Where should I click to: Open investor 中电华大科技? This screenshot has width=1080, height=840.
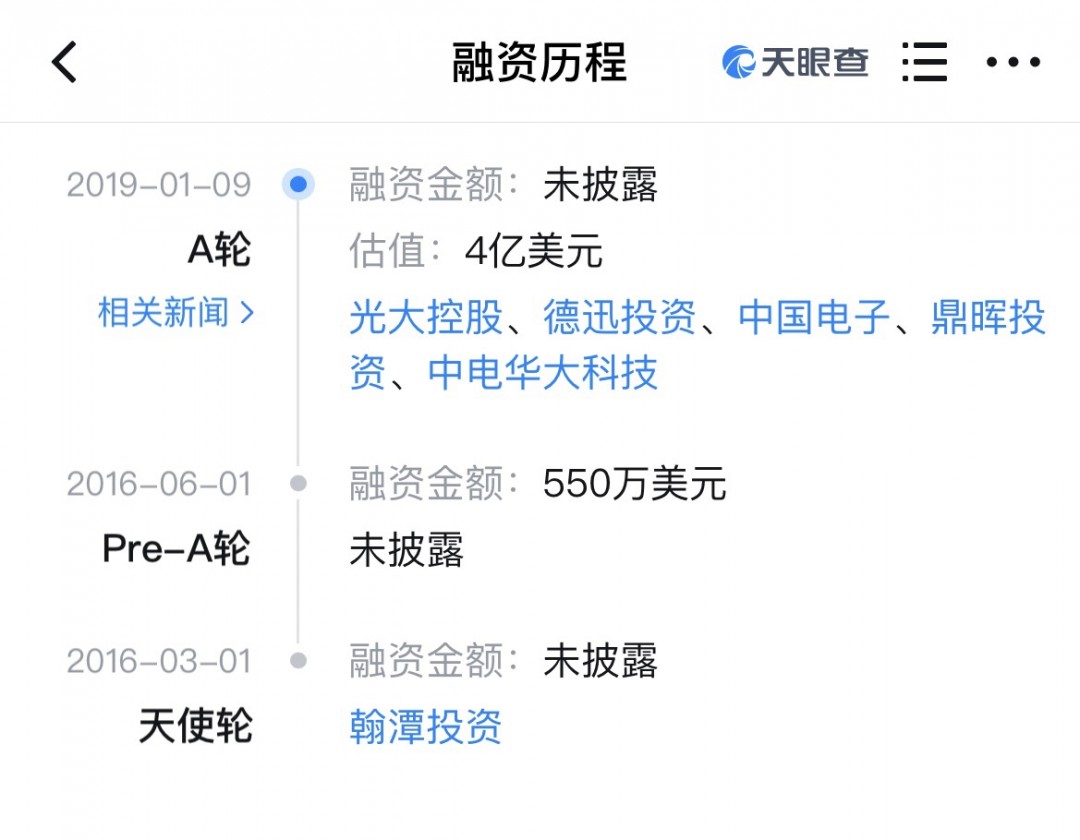(x=543, y=374)
